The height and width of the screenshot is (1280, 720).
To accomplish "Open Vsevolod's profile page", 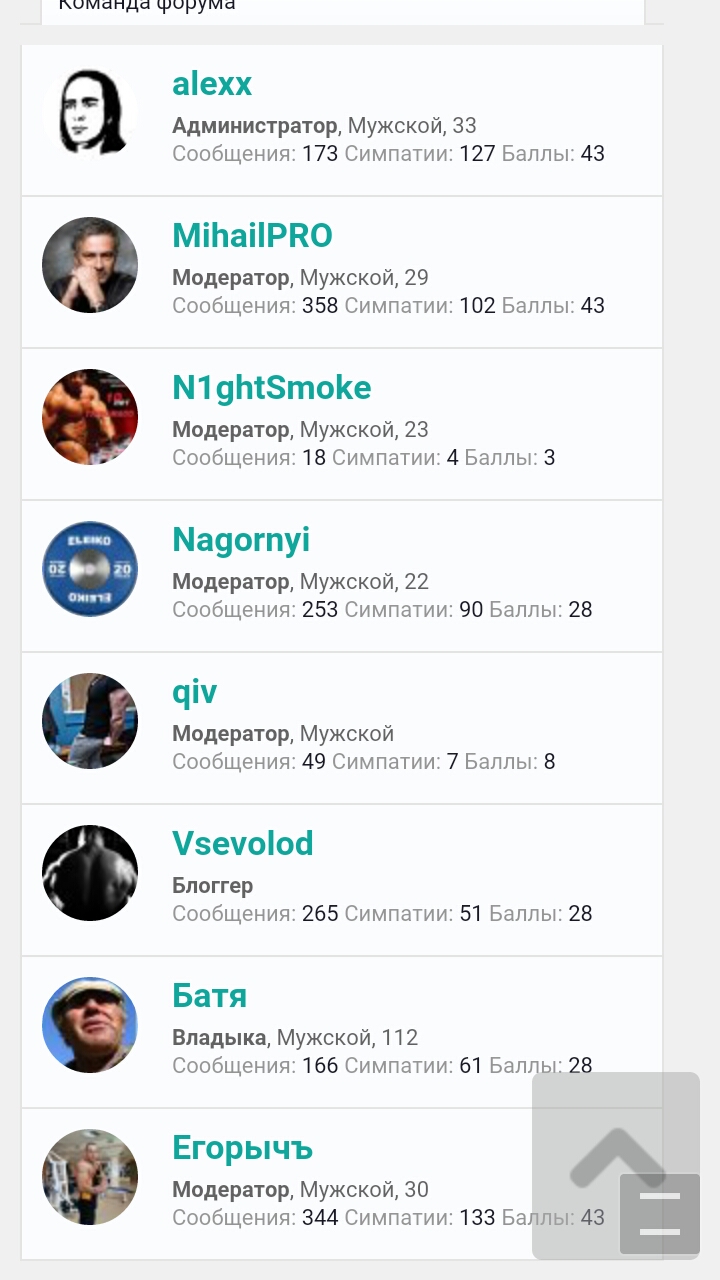I will tap(243, 844).
